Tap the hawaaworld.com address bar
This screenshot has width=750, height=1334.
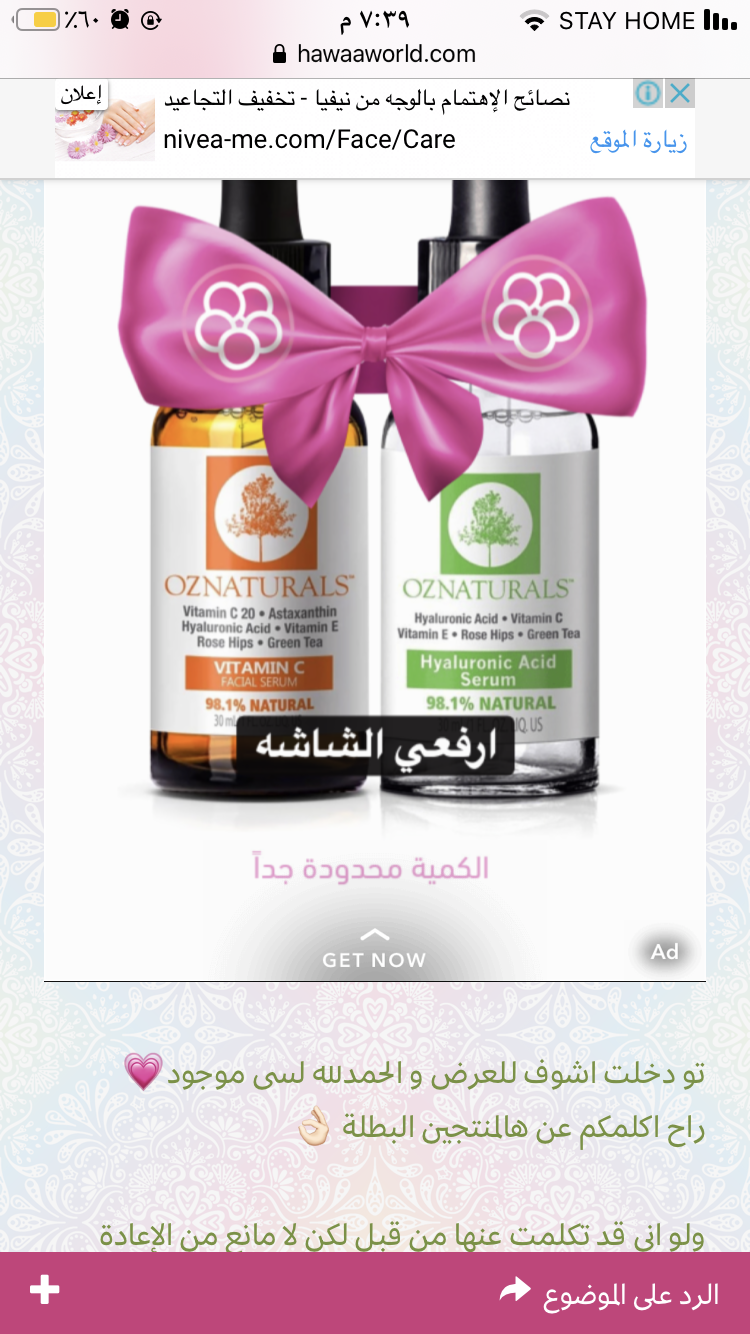click(375, 54)
